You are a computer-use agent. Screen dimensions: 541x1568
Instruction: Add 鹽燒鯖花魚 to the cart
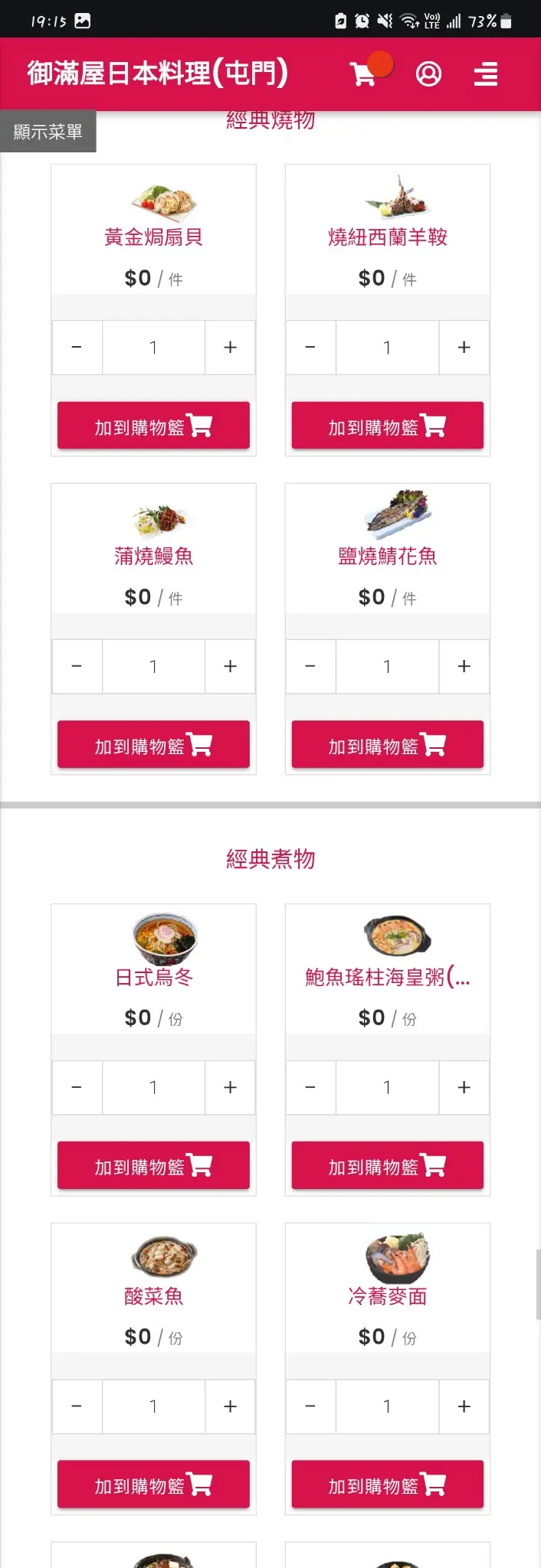387,744
